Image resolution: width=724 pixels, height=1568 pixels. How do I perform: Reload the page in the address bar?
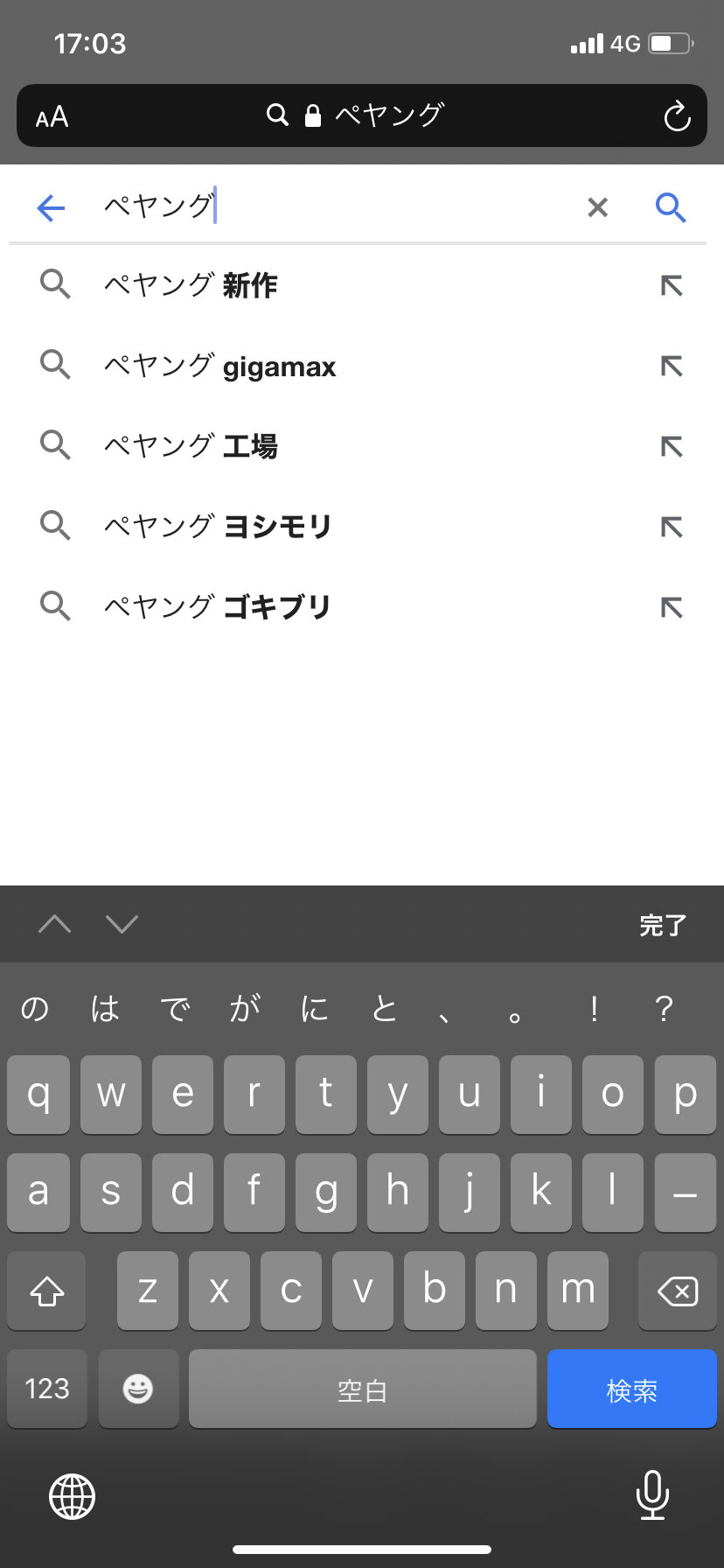[x=677, y=115]
